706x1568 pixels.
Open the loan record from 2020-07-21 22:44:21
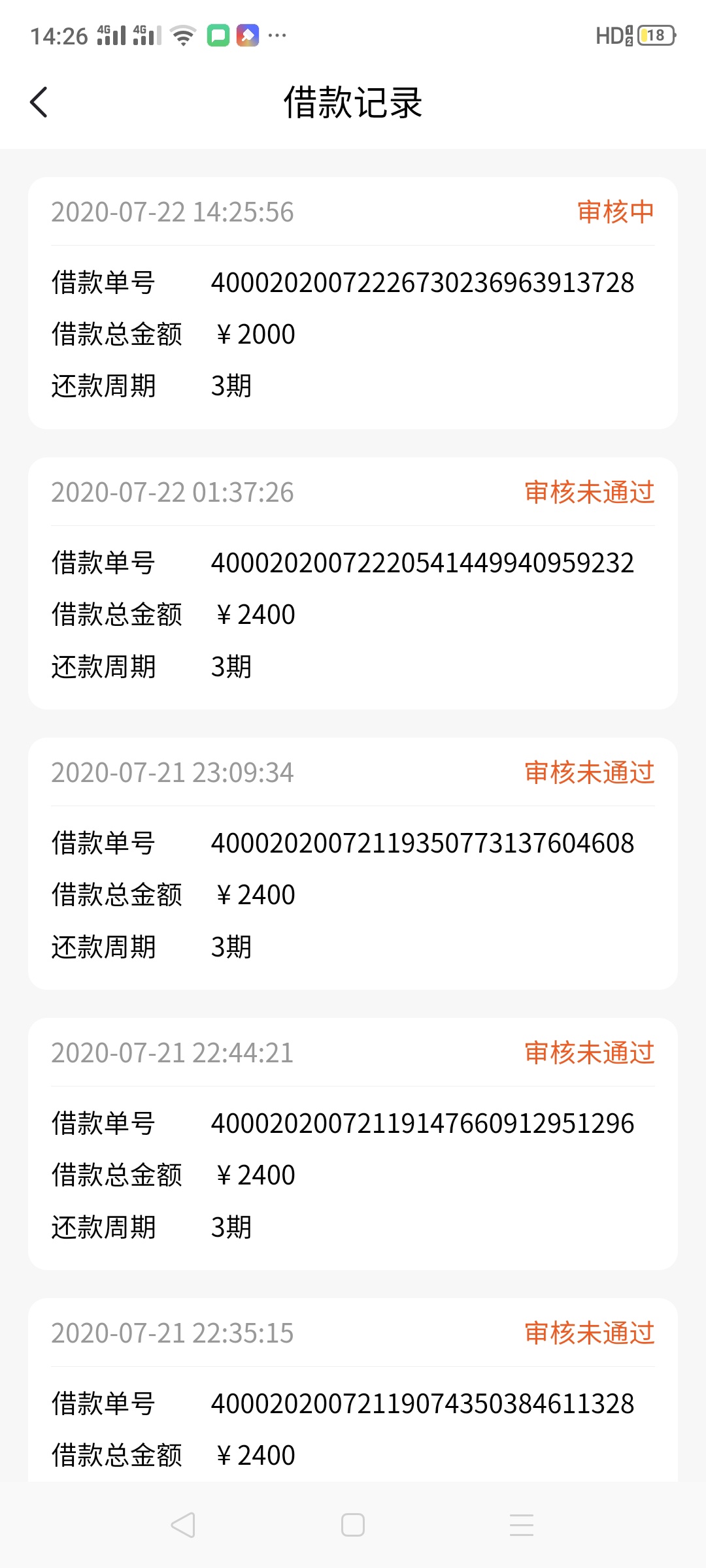pos(353,1144)
